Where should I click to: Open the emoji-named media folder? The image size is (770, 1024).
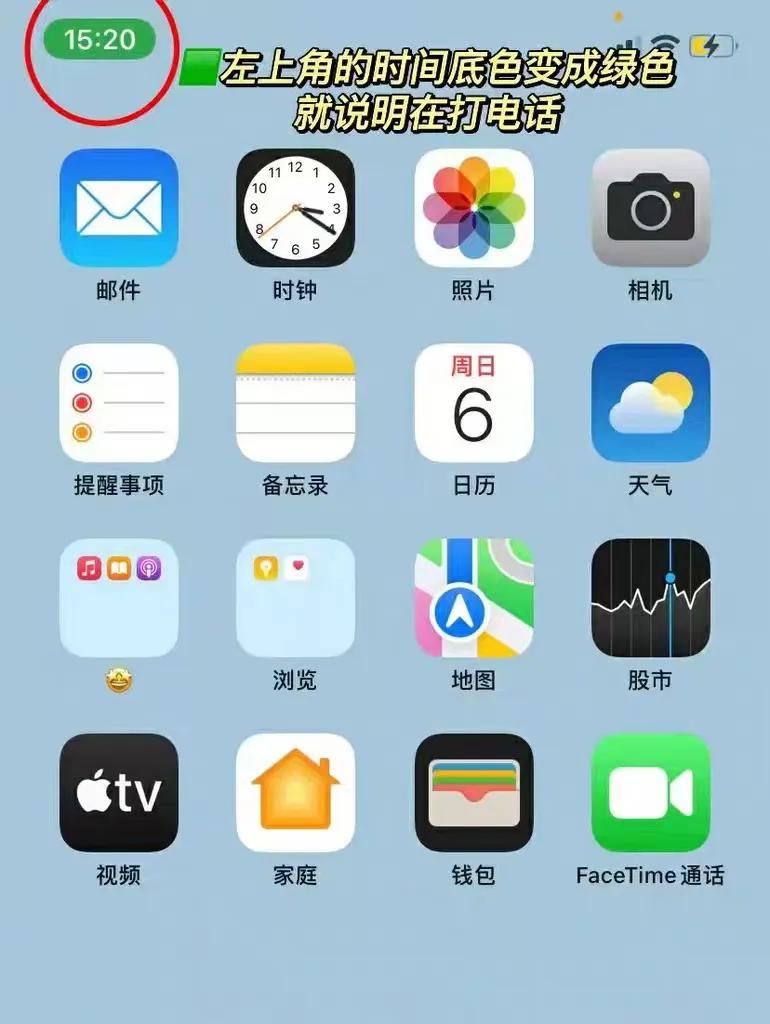click(x=118, y=598)
